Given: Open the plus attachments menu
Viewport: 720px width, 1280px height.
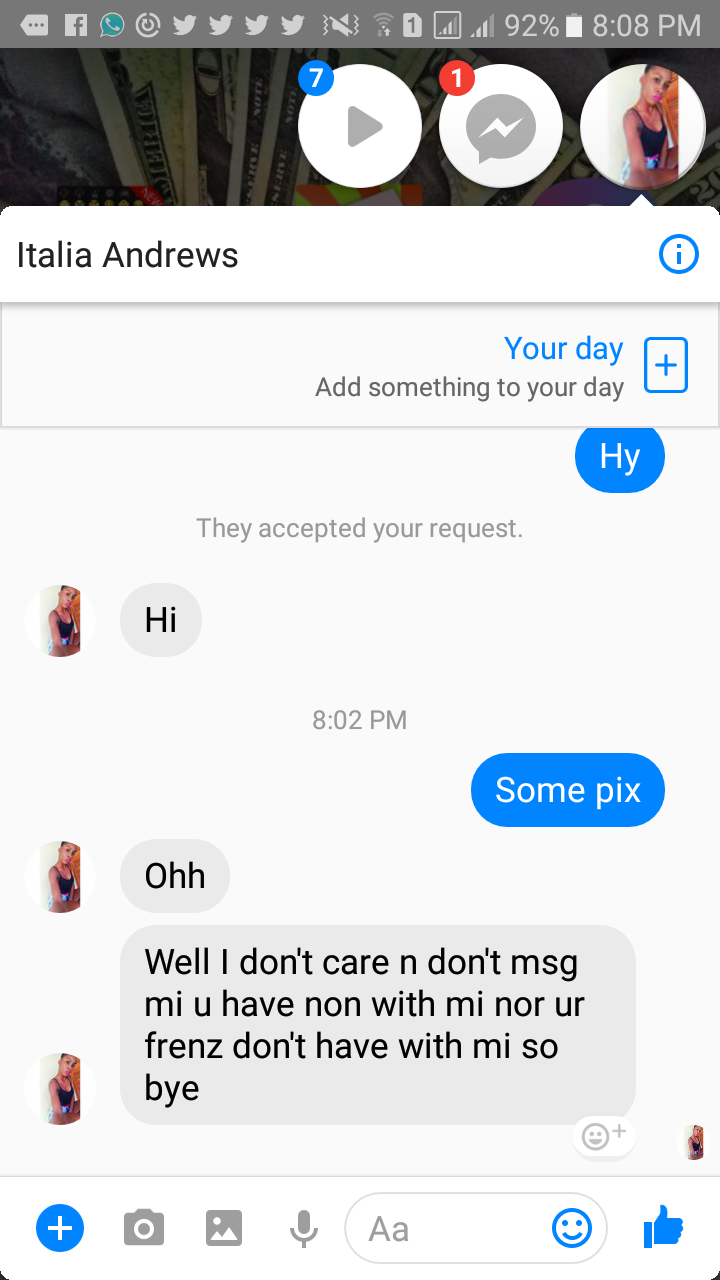Looking at the screenshot, I should point(60,1228).
